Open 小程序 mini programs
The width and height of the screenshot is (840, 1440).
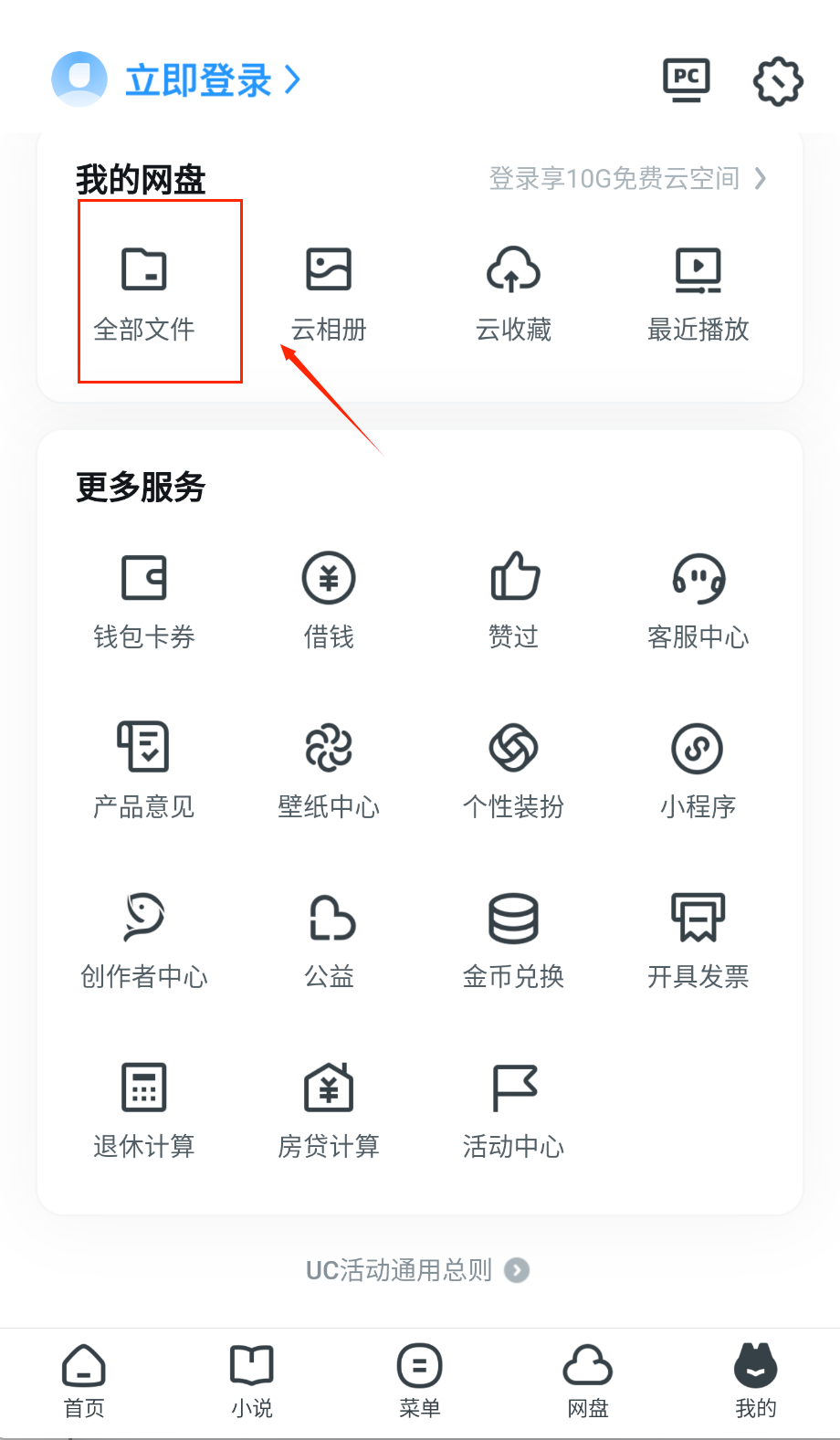click(x=698, y=770)
